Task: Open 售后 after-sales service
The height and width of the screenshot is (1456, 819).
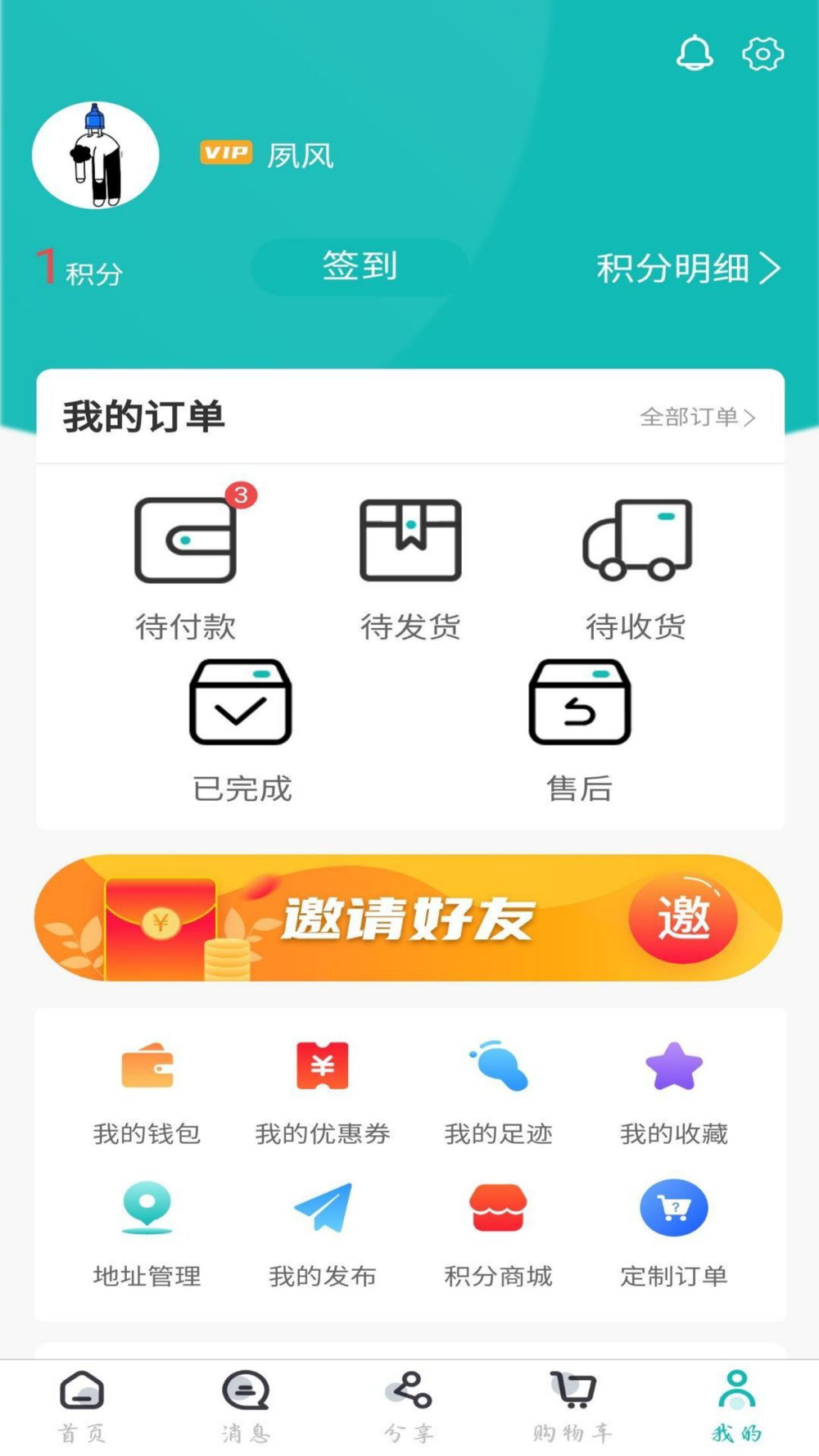Action: pos(580,730)
